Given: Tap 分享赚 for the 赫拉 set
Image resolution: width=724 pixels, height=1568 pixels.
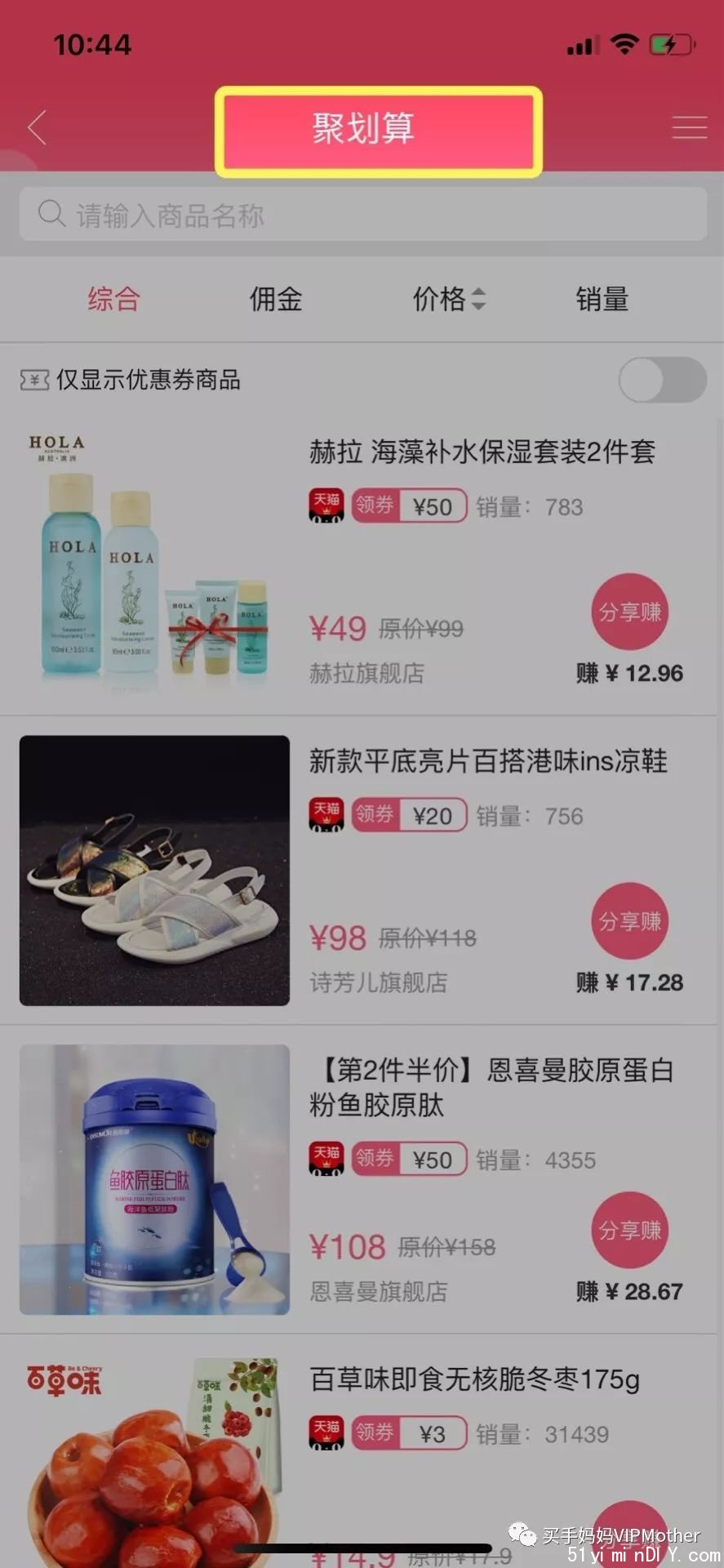Looking at the screenshot, I should tap(629, 612).
